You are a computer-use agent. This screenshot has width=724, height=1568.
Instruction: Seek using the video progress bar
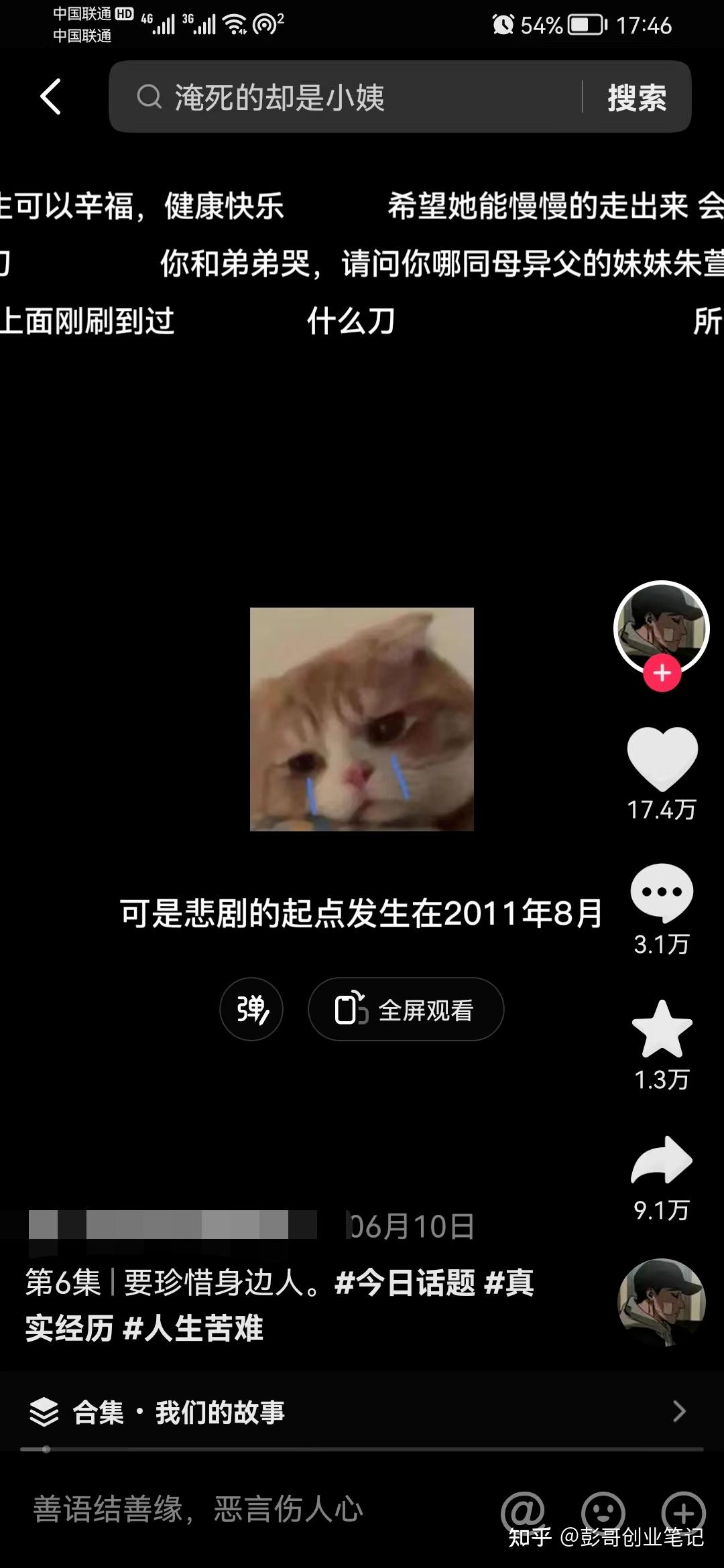[x=362, y=1449]
